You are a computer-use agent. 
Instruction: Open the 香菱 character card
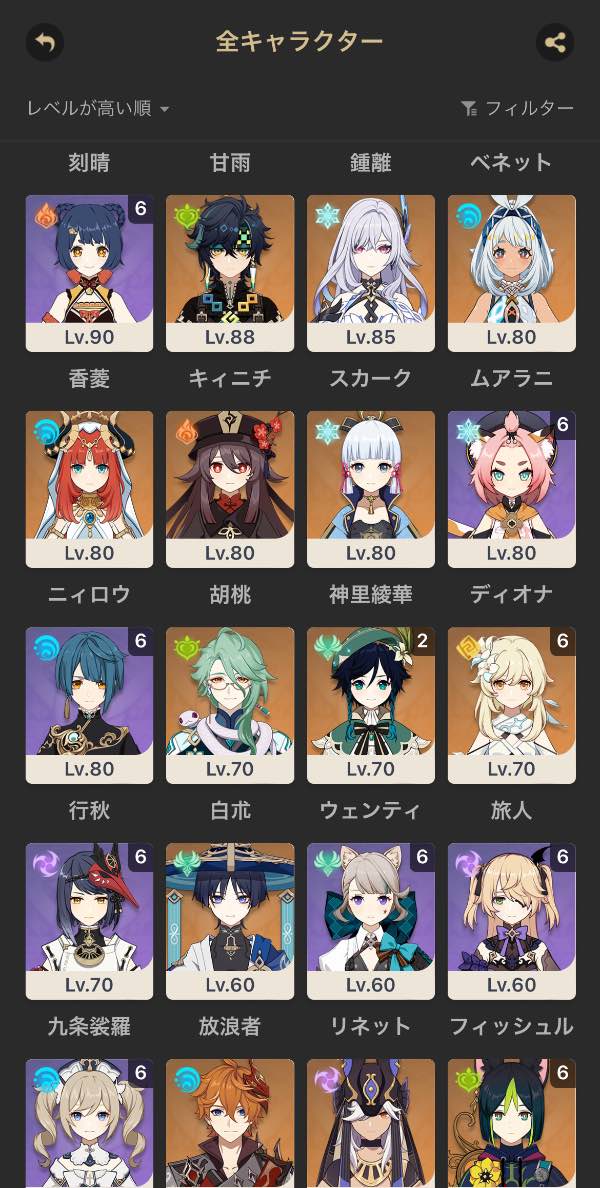tap(89, 273)
